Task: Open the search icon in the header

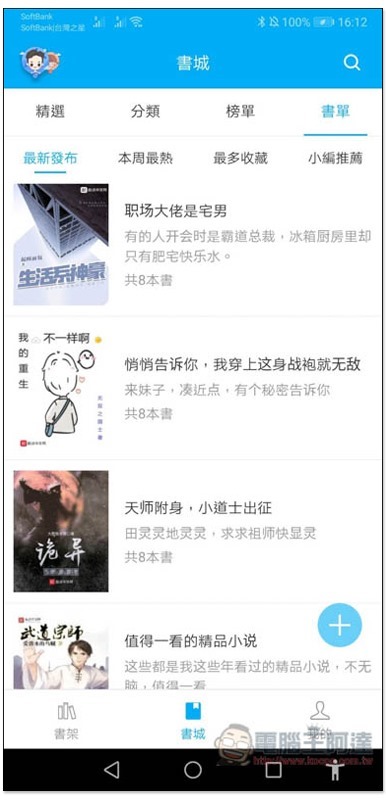Action: click(351, 63)
